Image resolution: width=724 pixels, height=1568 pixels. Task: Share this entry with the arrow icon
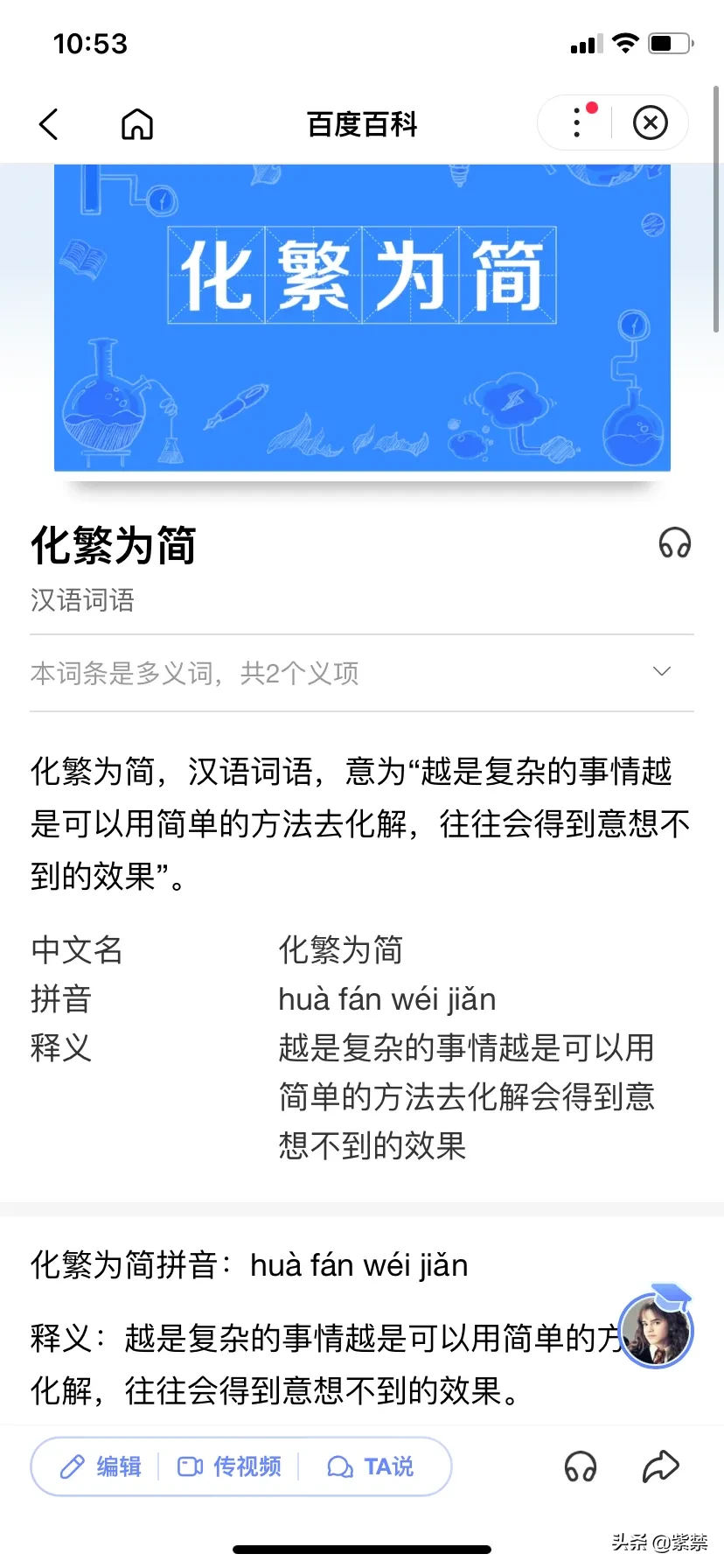(x=661, y=1466)
